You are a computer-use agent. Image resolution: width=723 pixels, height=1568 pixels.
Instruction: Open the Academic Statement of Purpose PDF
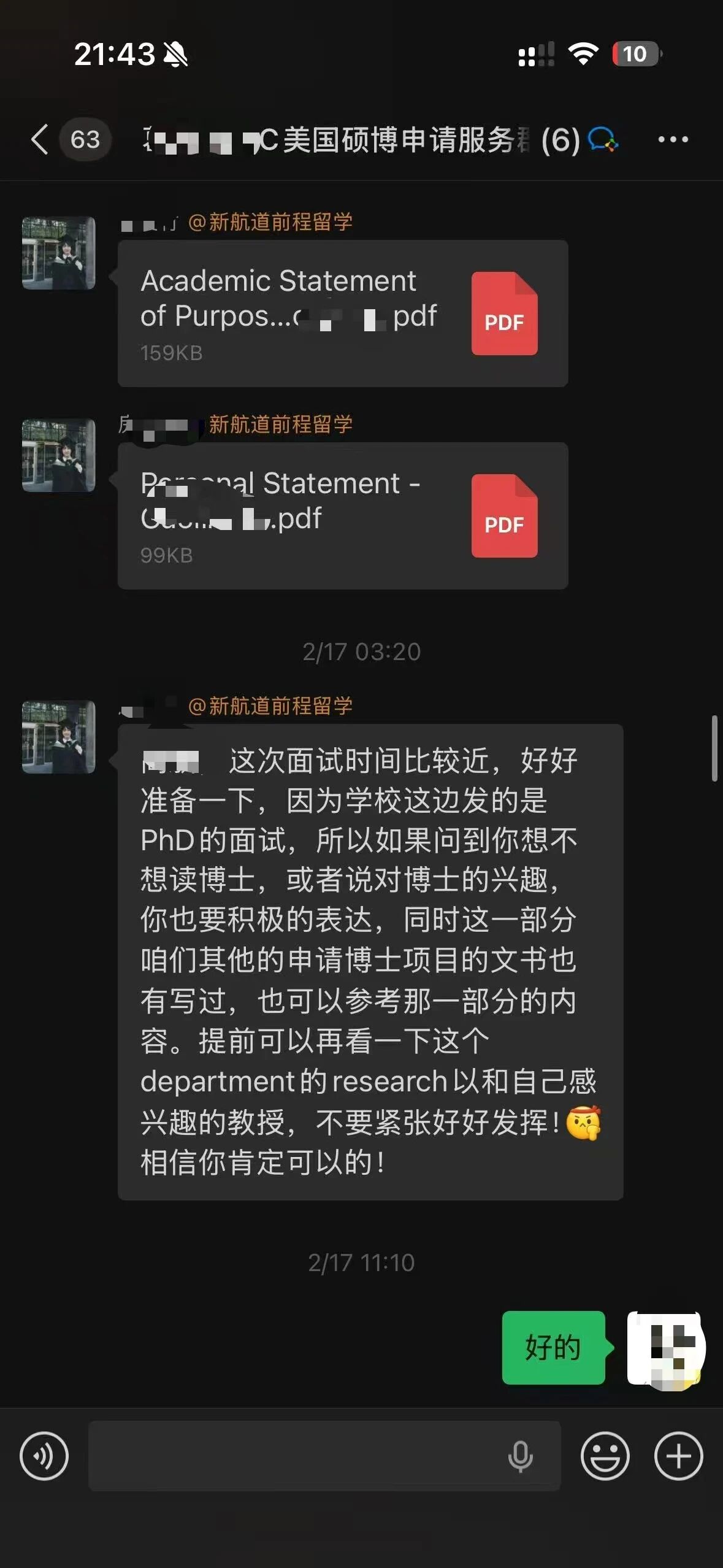click(x=343, y=313)
